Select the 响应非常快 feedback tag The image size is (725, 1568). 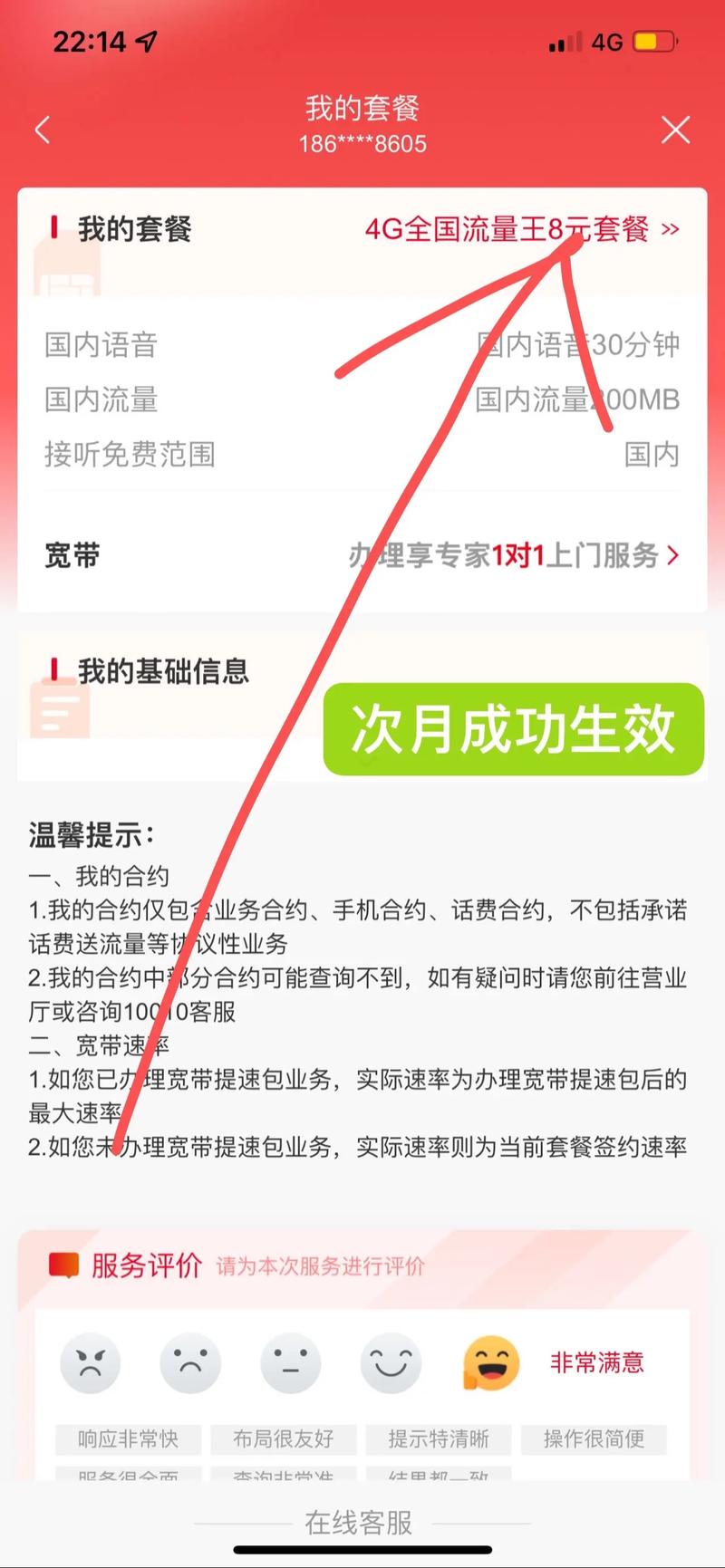tap(128, 1438)
